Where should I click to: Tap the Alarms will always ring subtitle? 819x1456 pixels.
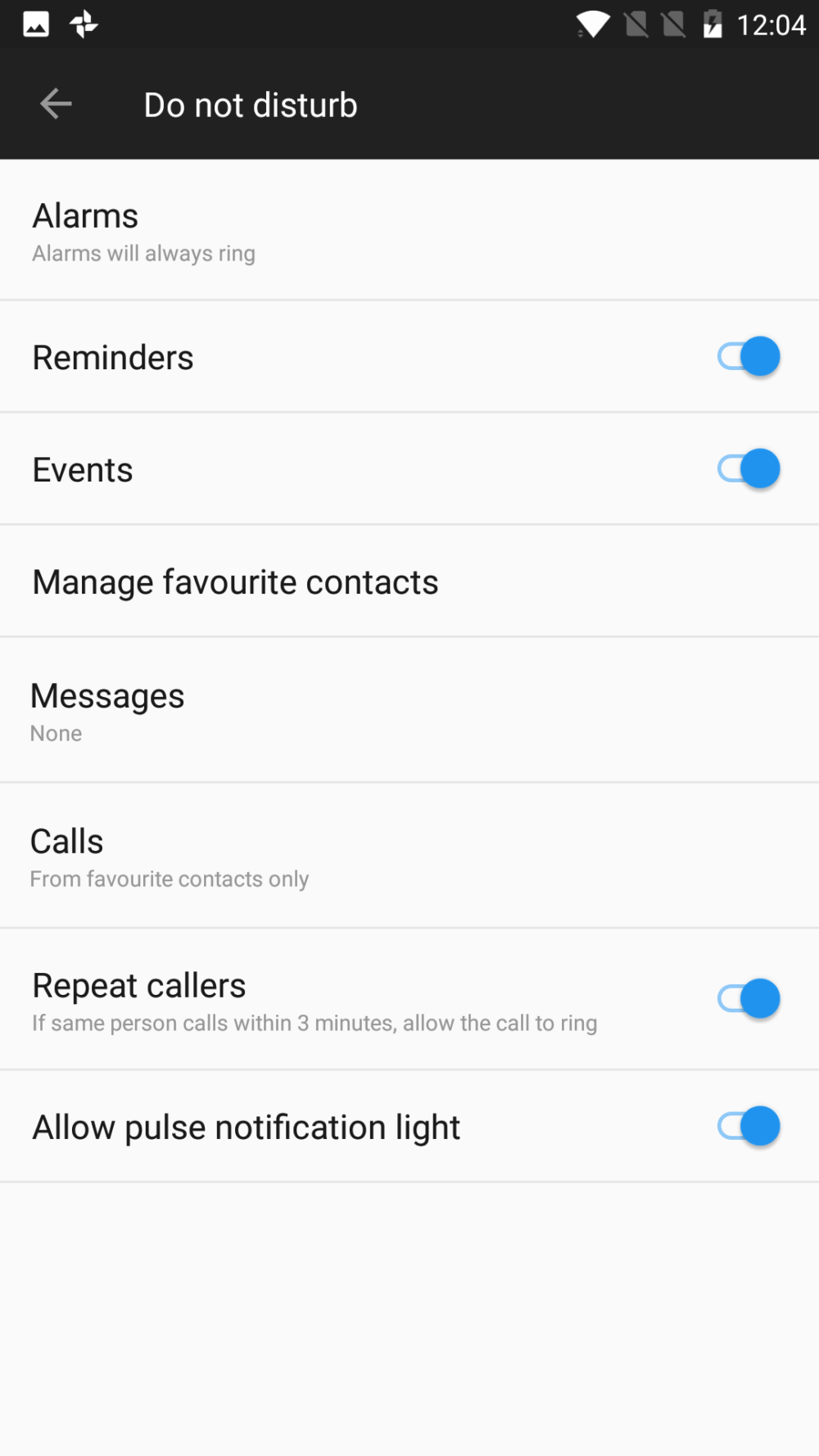143,252
